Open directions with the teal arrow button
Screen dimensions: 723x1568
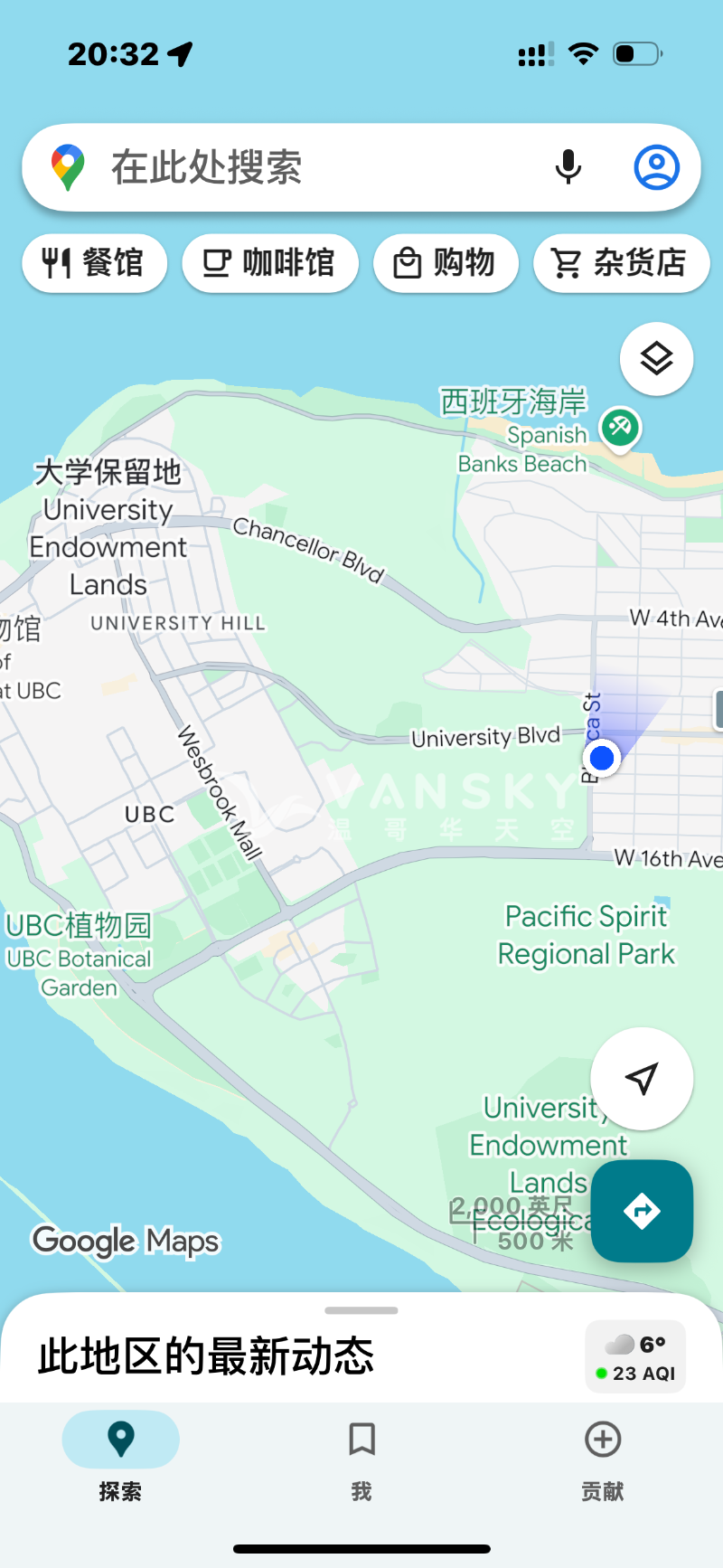pos(642,1211)
